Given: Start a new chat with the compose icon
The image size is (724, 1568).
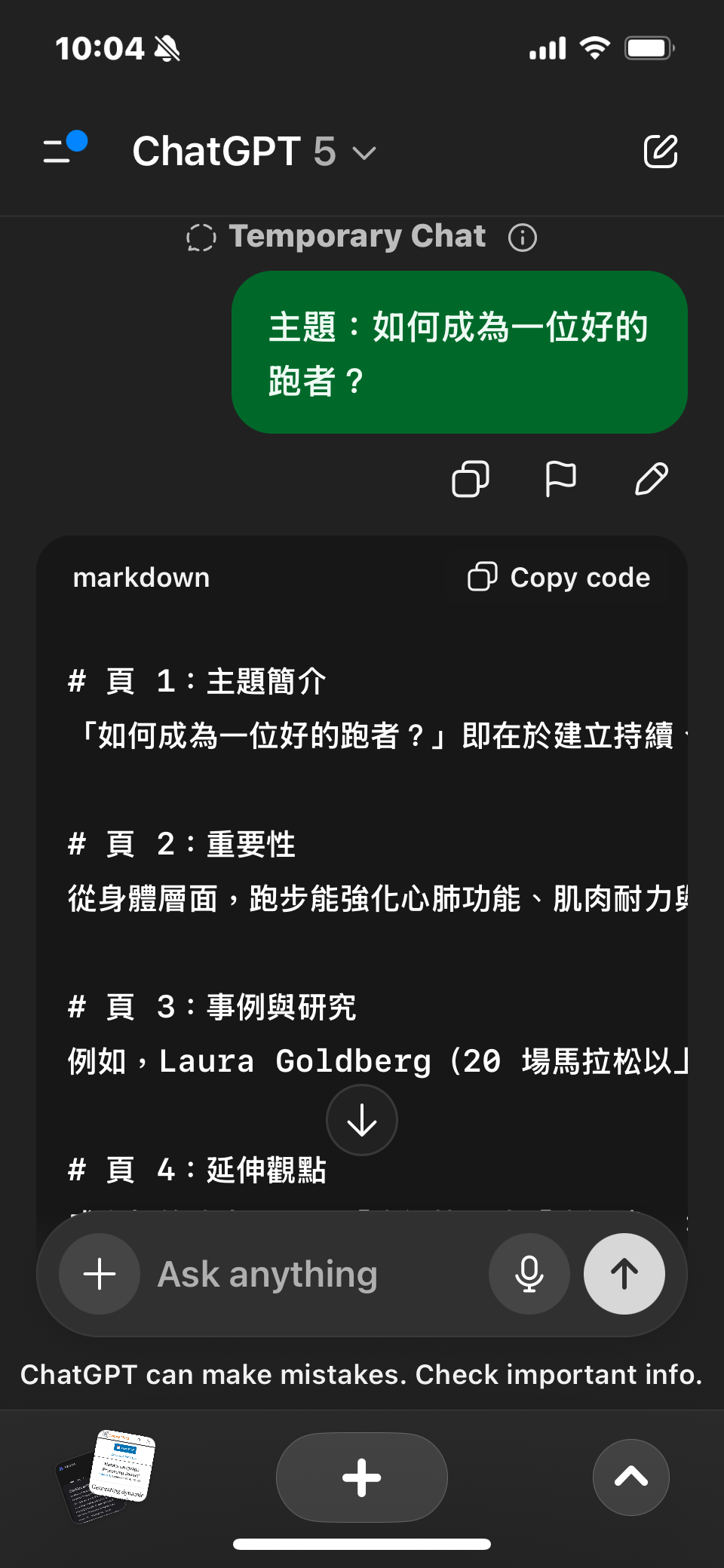Looking at the screenshot, I should (661, 151).
